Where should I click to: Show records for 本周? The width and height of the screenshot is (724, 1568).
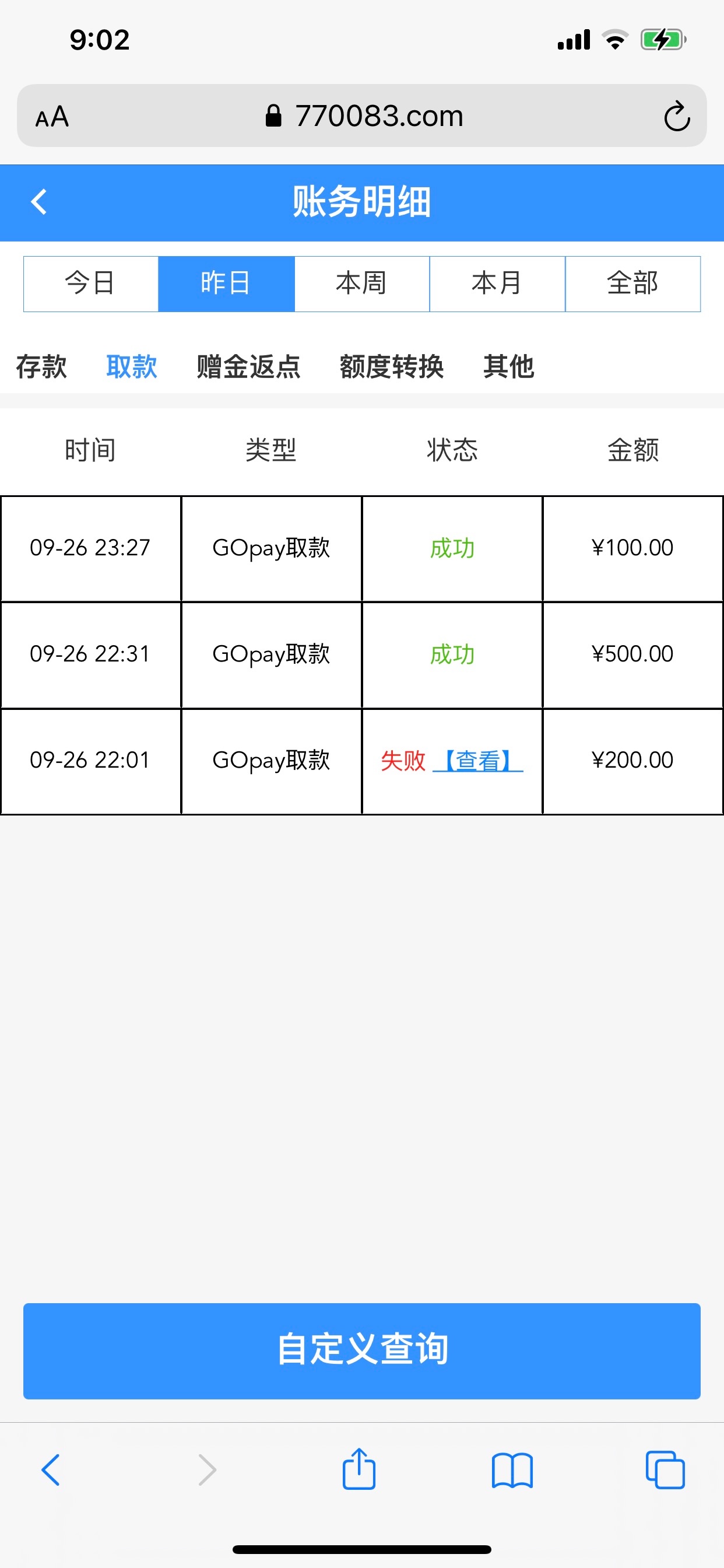362,283
